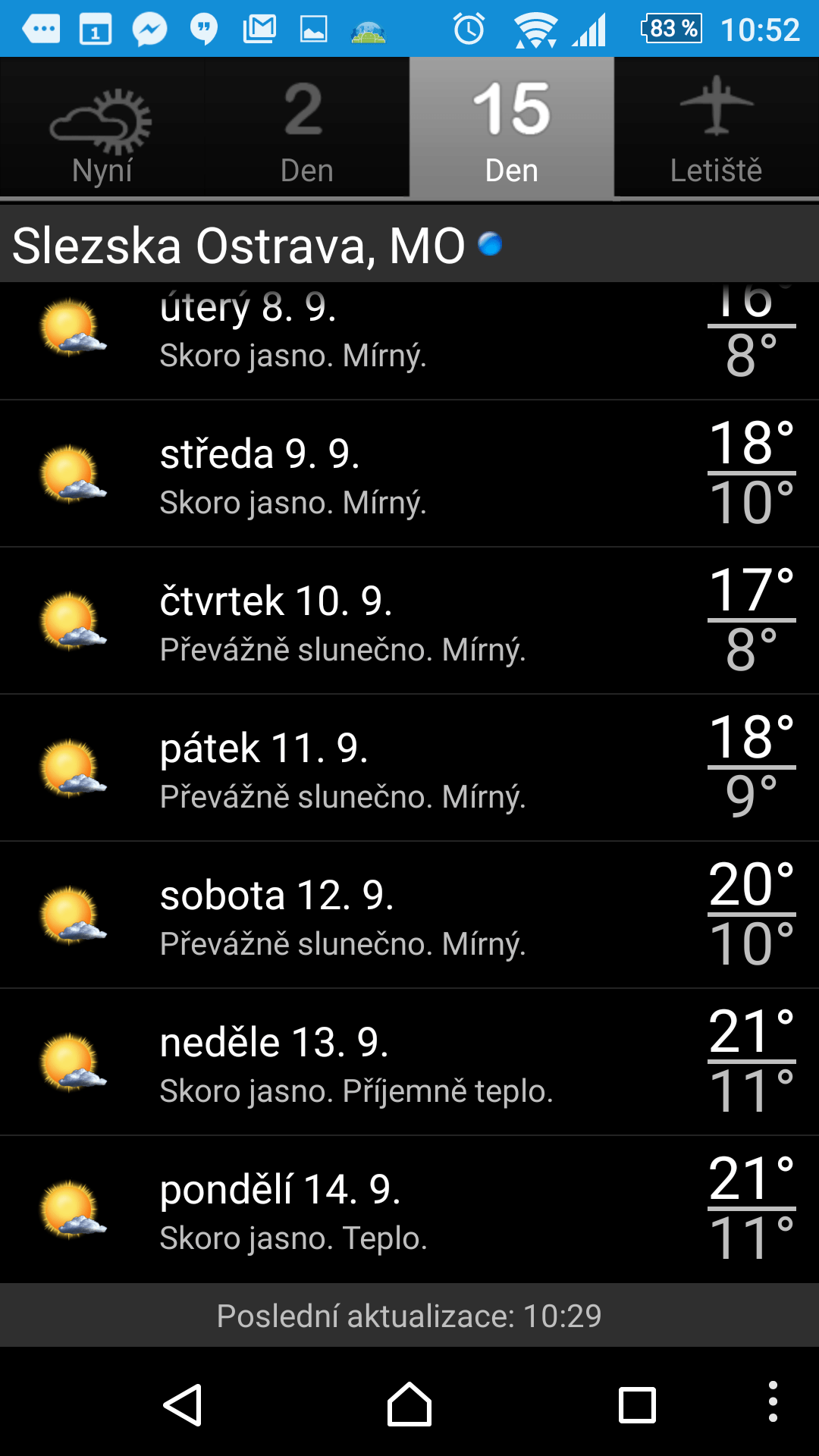The width and height of the screenshot is (819, 1456).
Task: Open forecast for úterý 8. 9.
Action: [409, 341]
